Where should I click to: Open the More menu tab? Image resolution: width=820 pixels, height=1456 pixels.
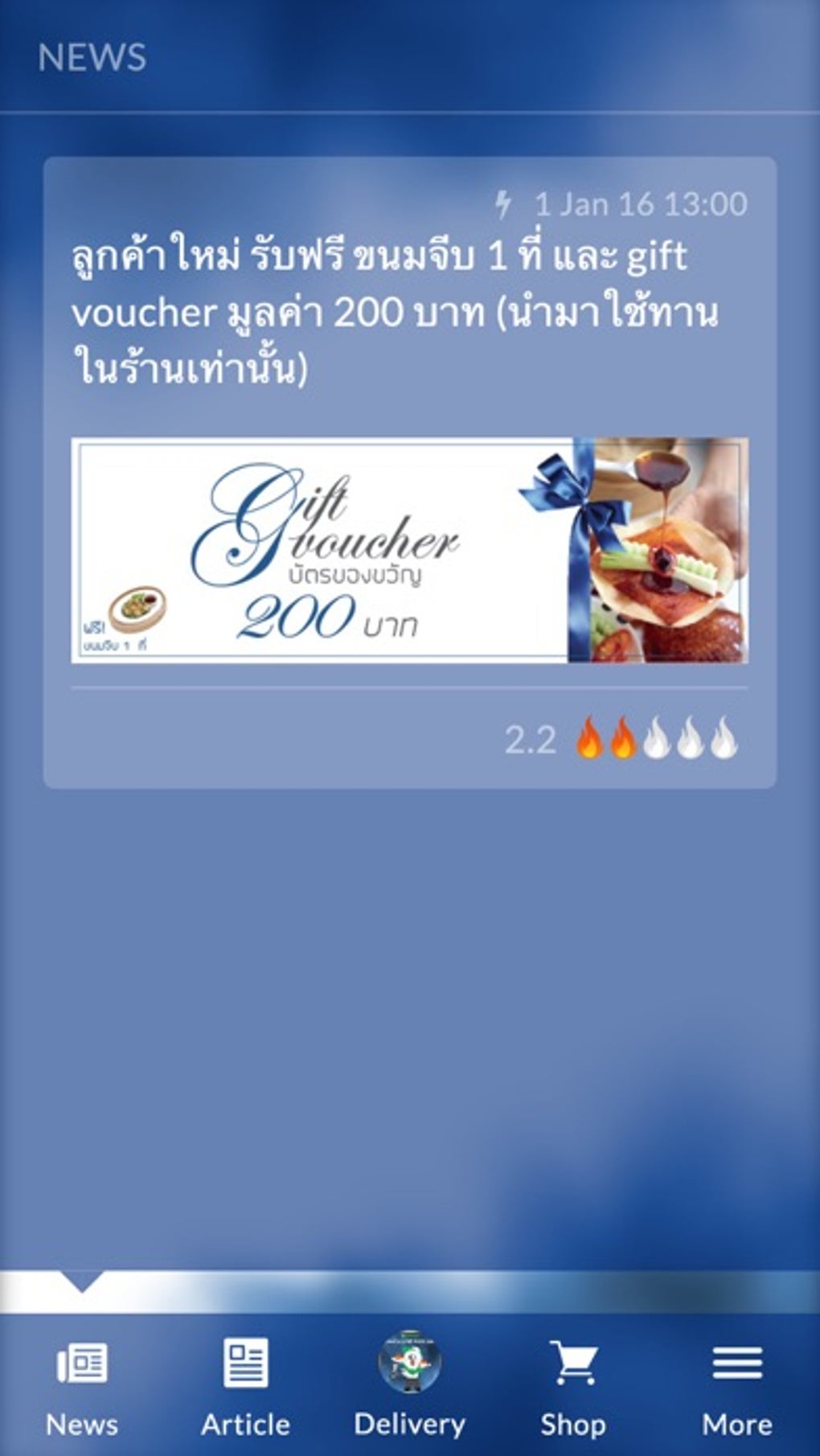coord(736,1384)
